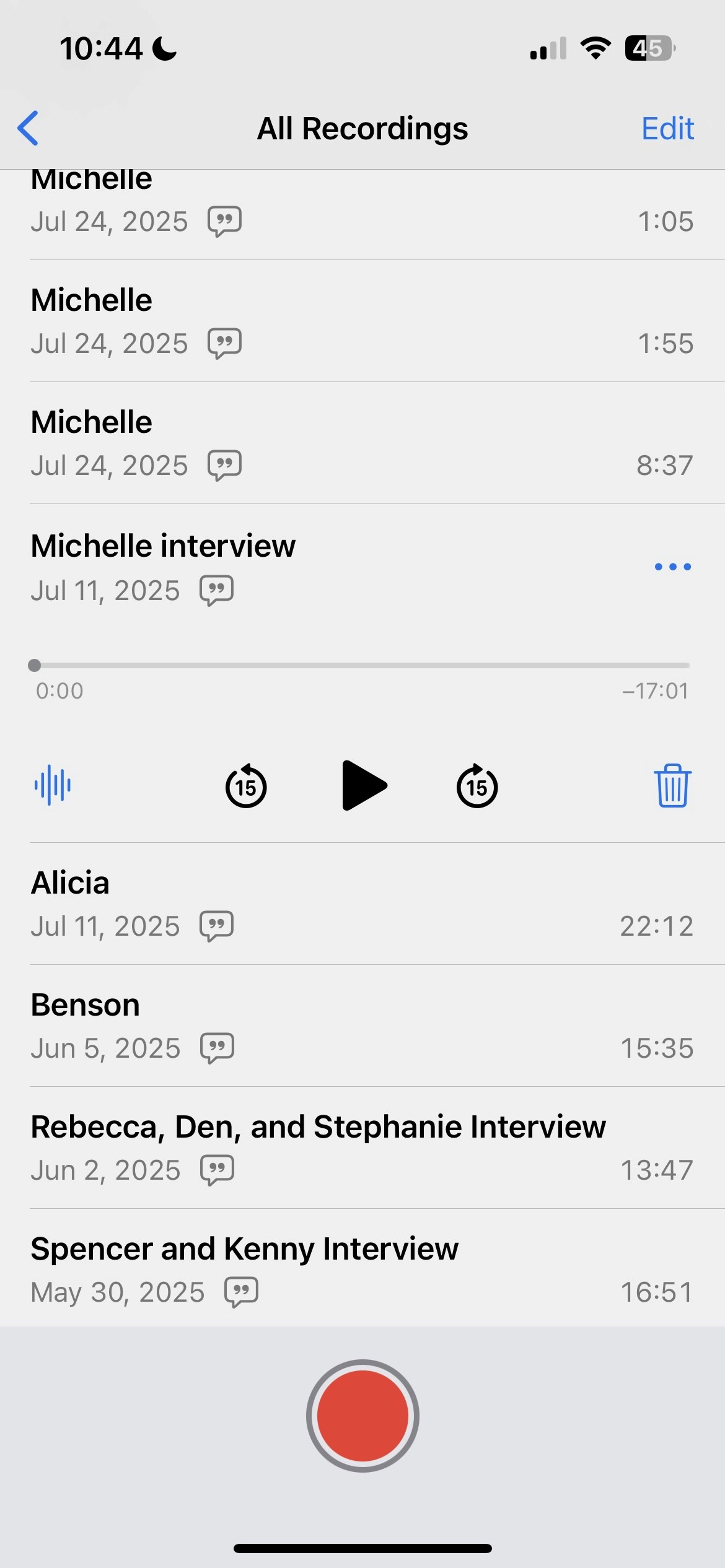Open more options for Michelle interview
Viewport: 725px width, 1568px height.
(x=672, y=567)
